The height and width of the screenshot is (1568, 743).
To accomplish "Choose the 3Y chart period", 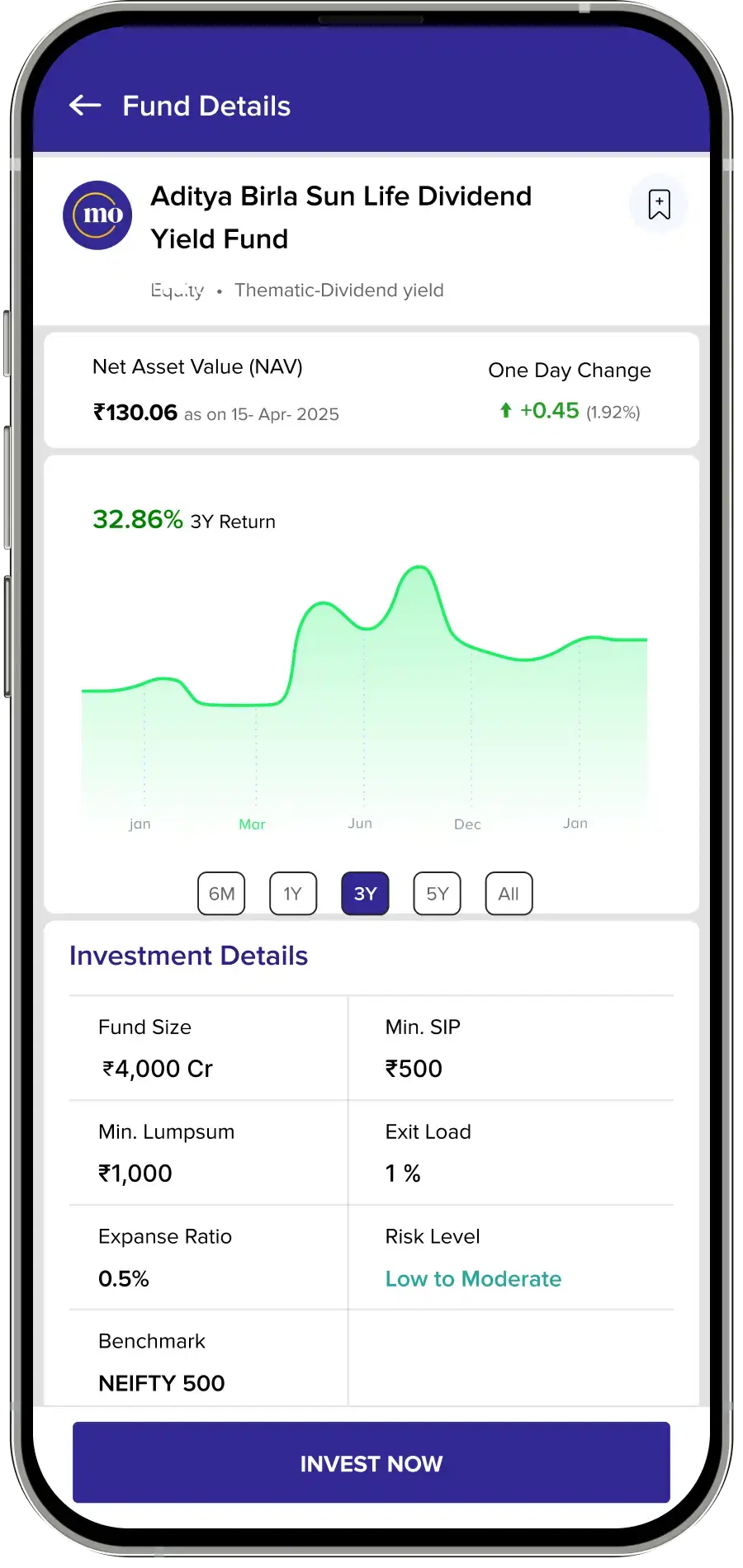I will (365, 894).
